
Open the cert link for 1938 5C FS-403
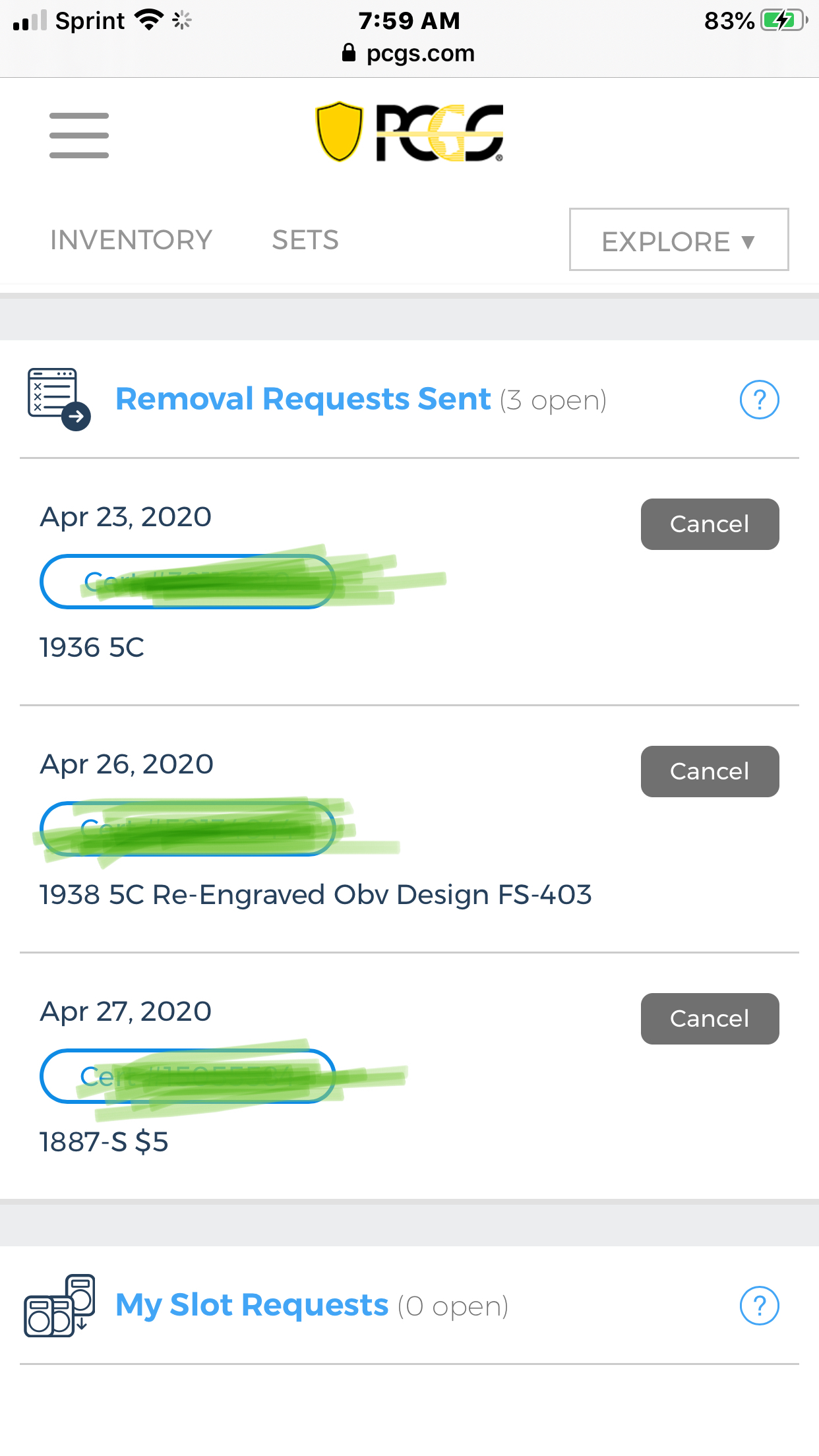coord(188,829)
